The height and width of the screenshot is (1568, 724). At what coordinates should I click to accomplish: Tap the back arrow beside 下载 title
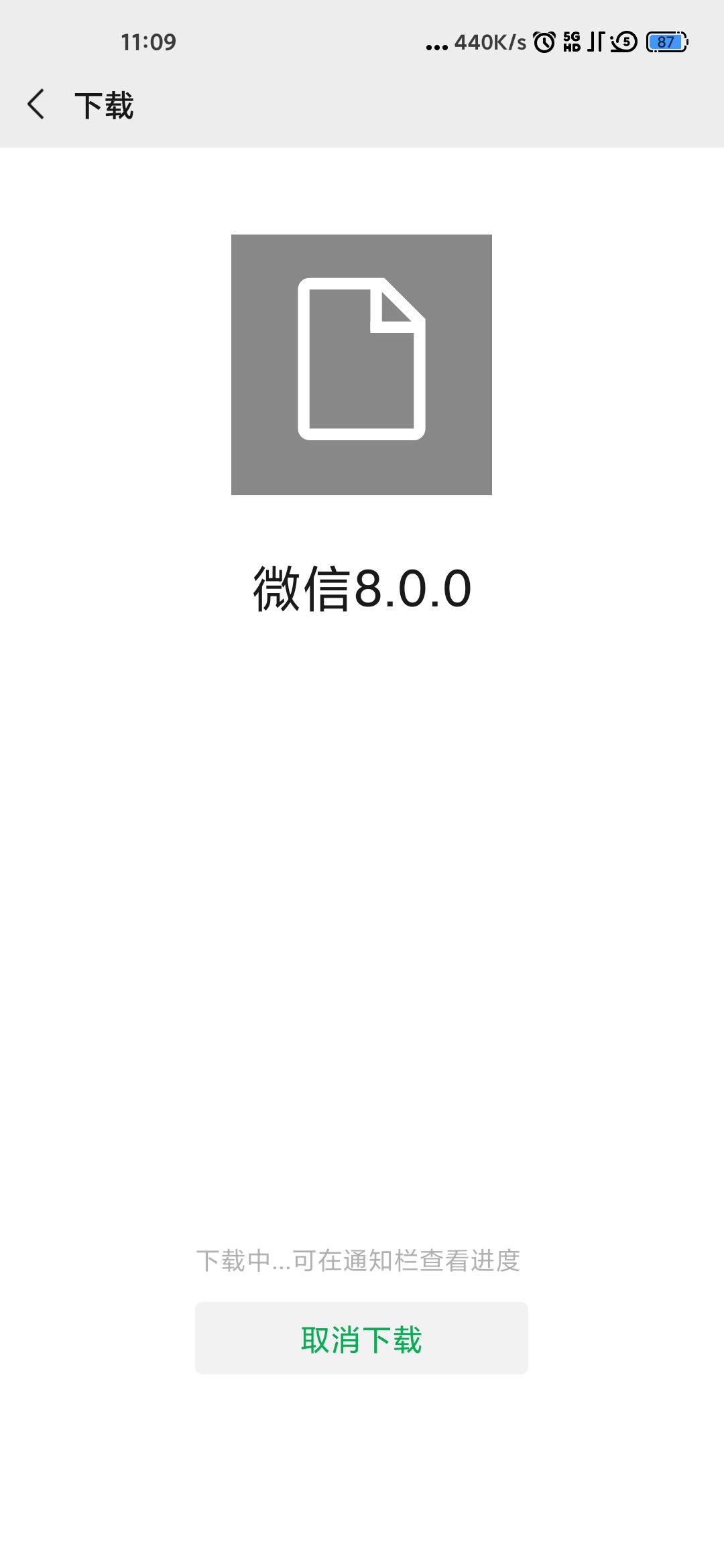point(37,105)
